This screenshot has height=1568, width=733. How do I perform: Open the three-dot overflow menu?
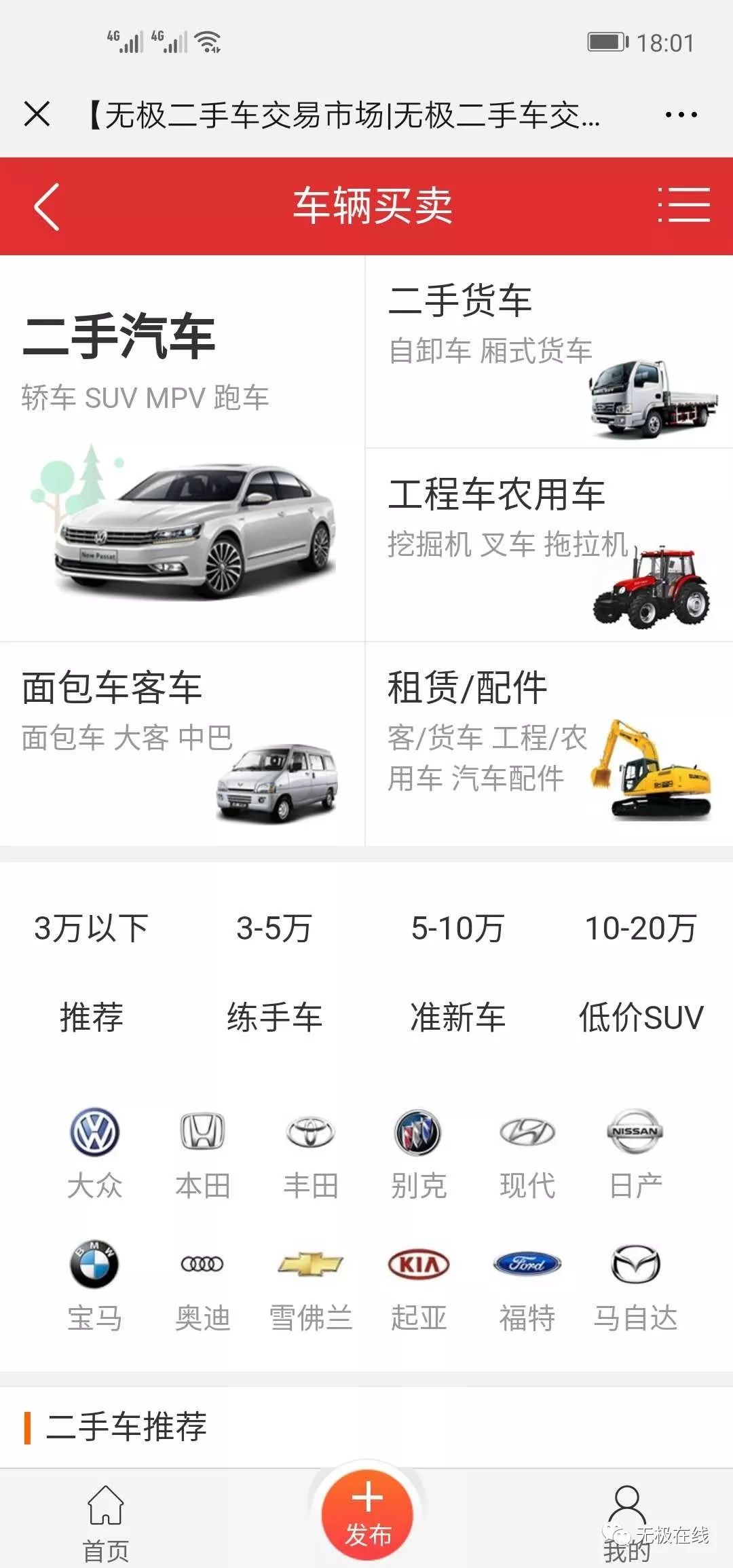[x=681, y=115]
